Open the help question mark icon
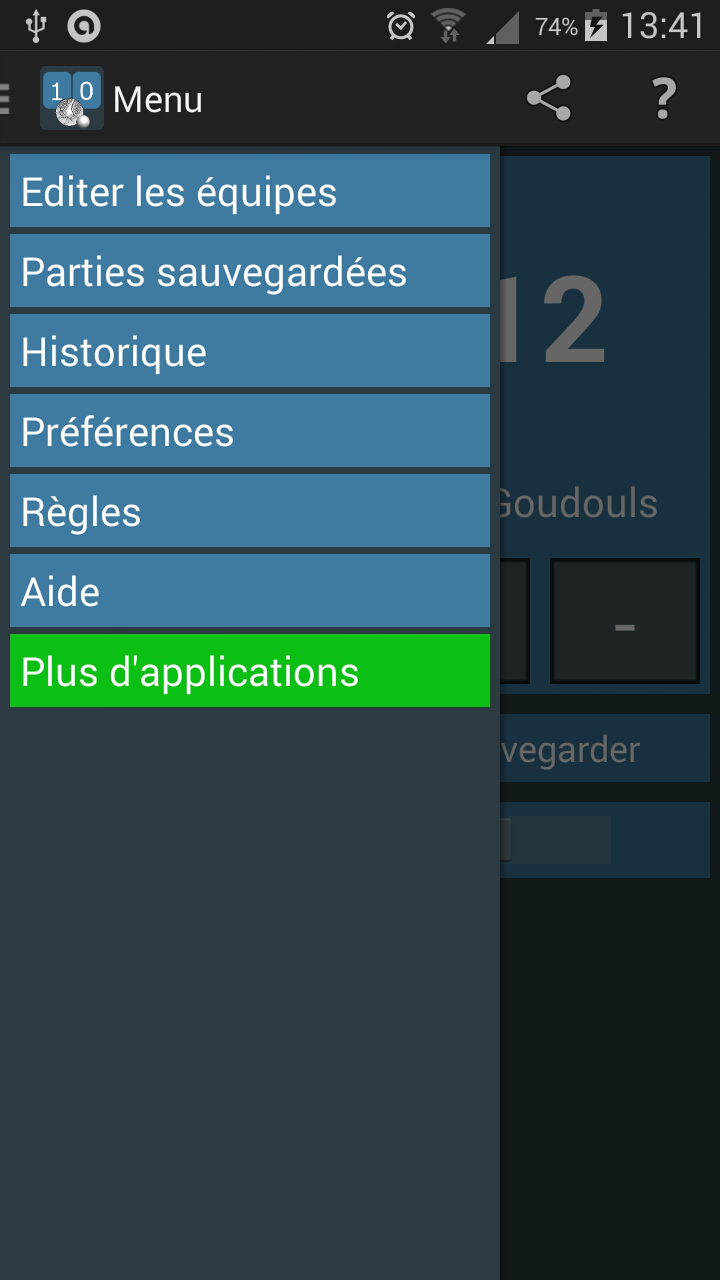This screenshot has height=1280, width=720. pyautogui.click(x=663, y=99)
